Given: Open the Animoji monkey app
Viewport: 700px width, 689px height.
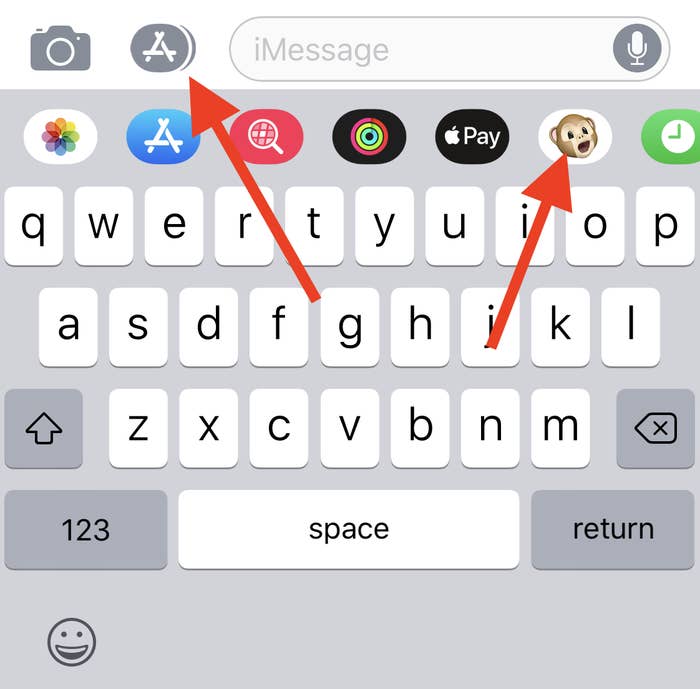Looking at the screenshot, I should point(575,137).
